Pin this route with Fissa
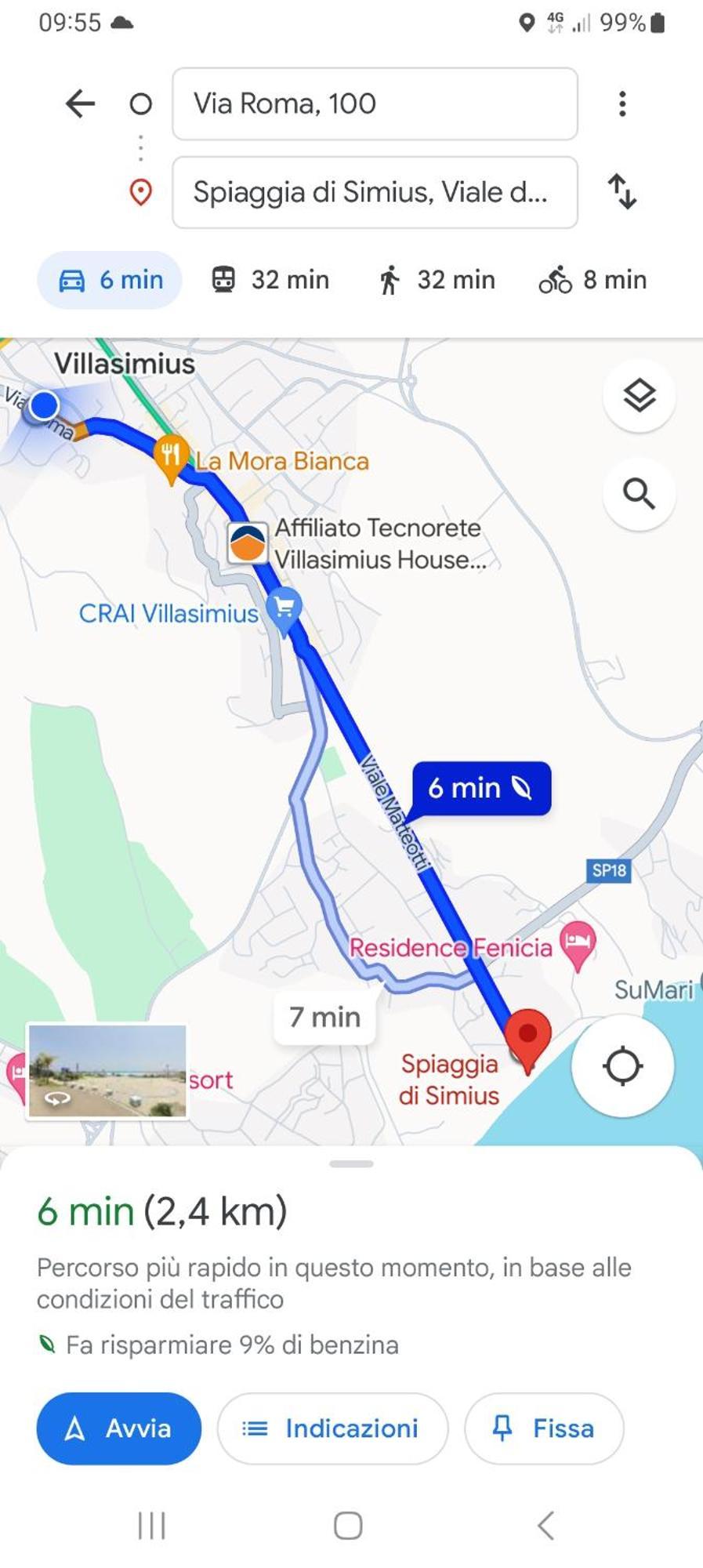703x1568 pixels. coord(544,1428)
